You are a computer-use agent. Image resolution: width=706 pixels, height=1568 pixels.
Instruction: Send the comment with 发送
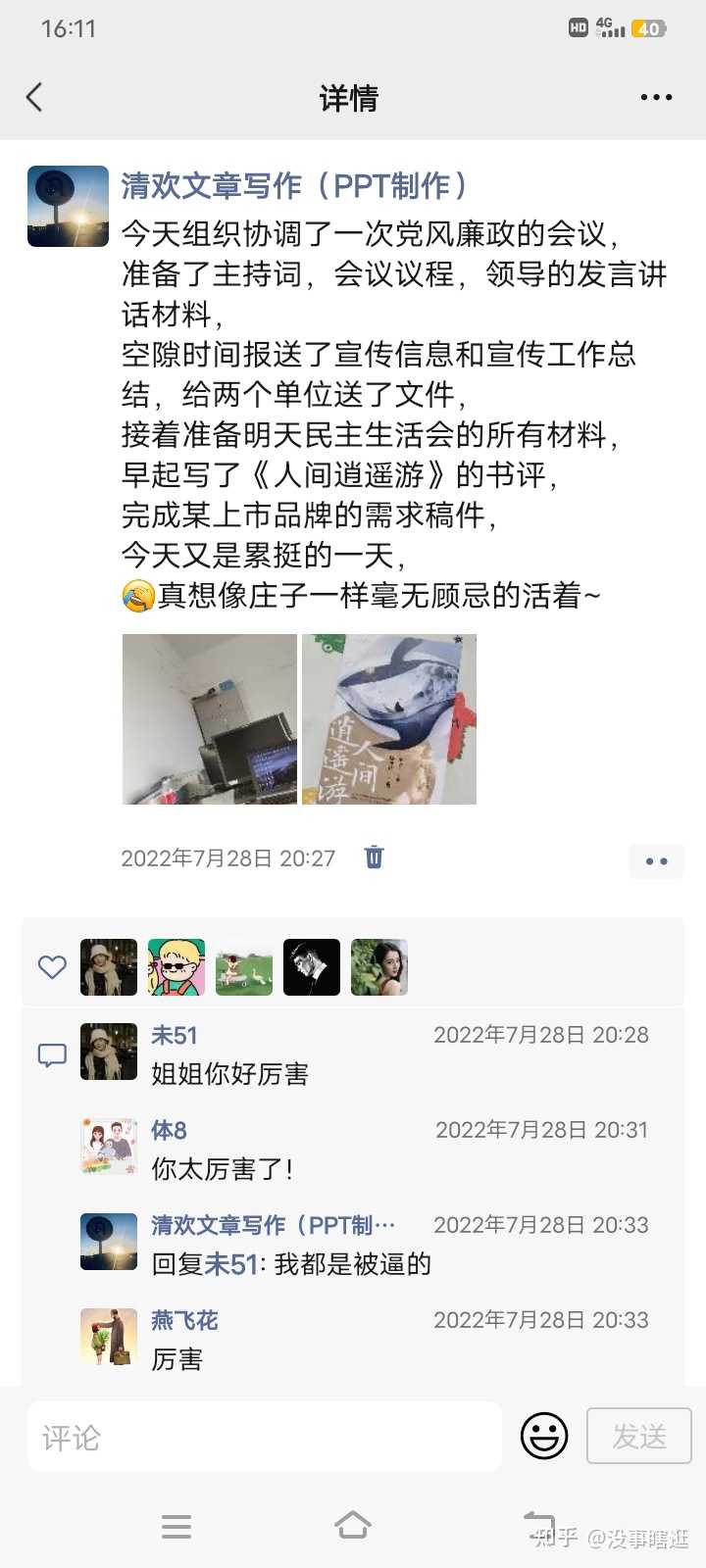[639, 1437]
